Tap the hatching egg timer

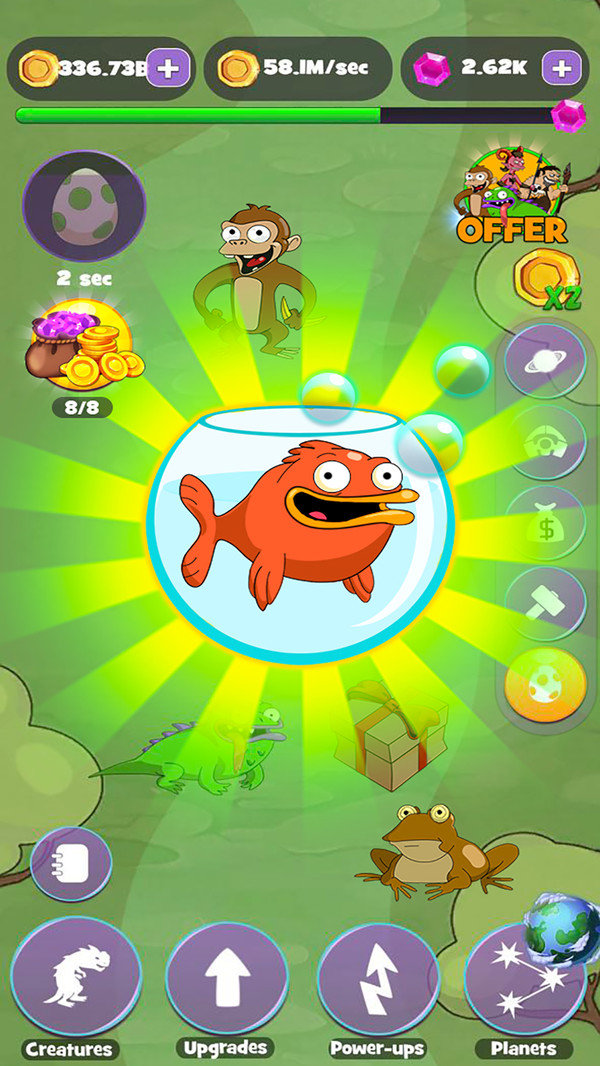point(84,208)
